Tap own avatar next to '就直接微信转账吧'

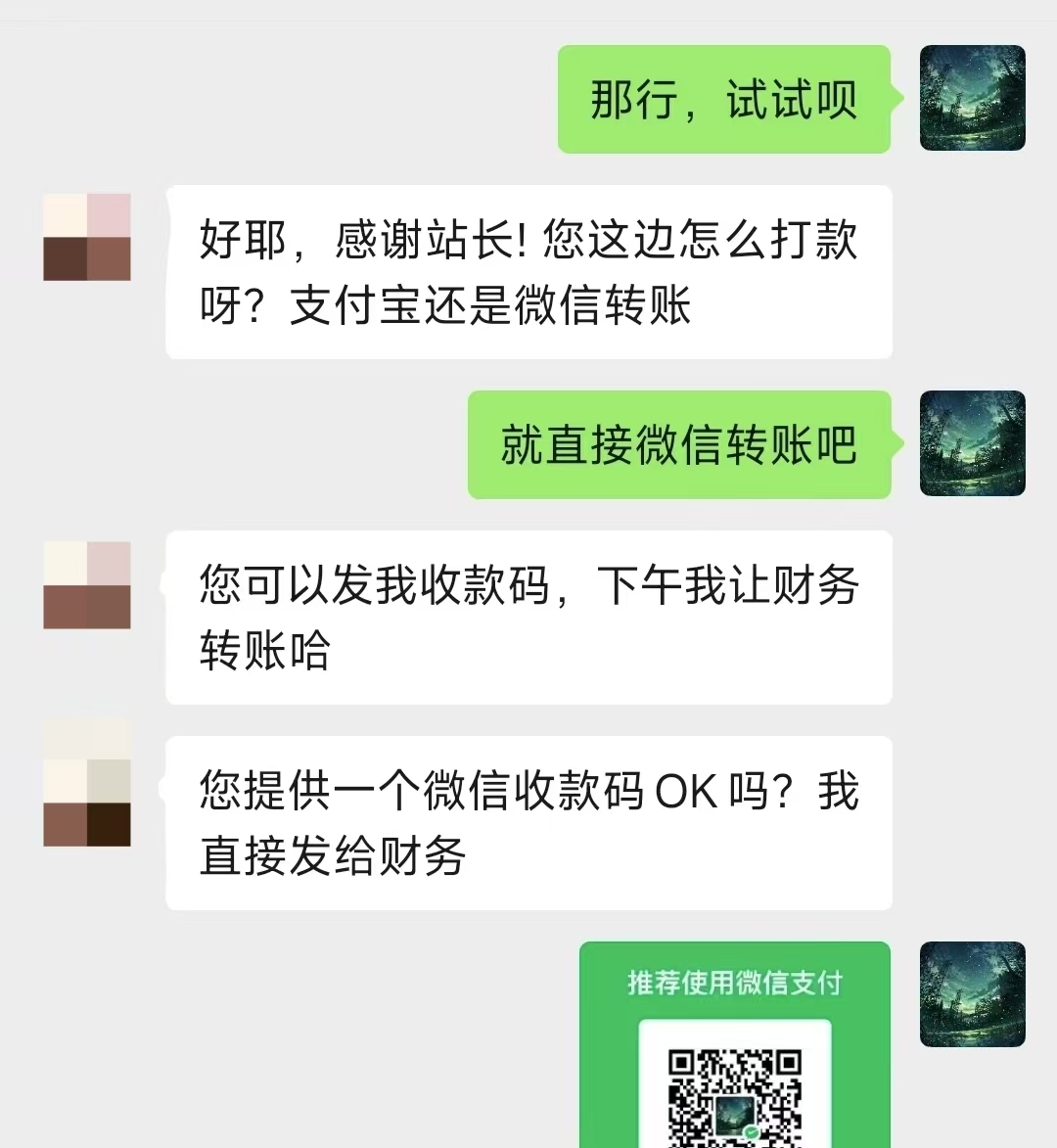click(972, 443)
